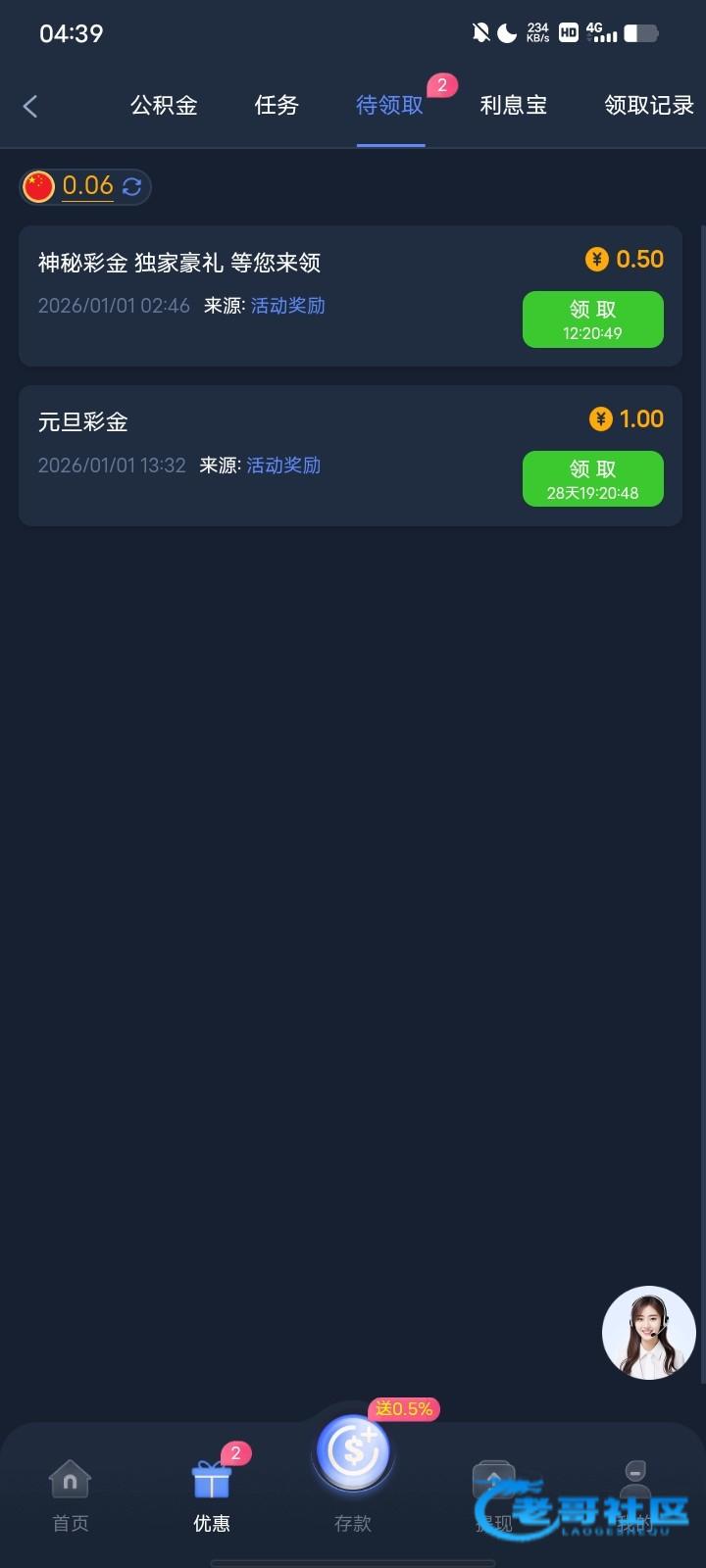The image size is (706, 1568).
Task: Open the 任务 tab
Action: (x=276, y=106)
